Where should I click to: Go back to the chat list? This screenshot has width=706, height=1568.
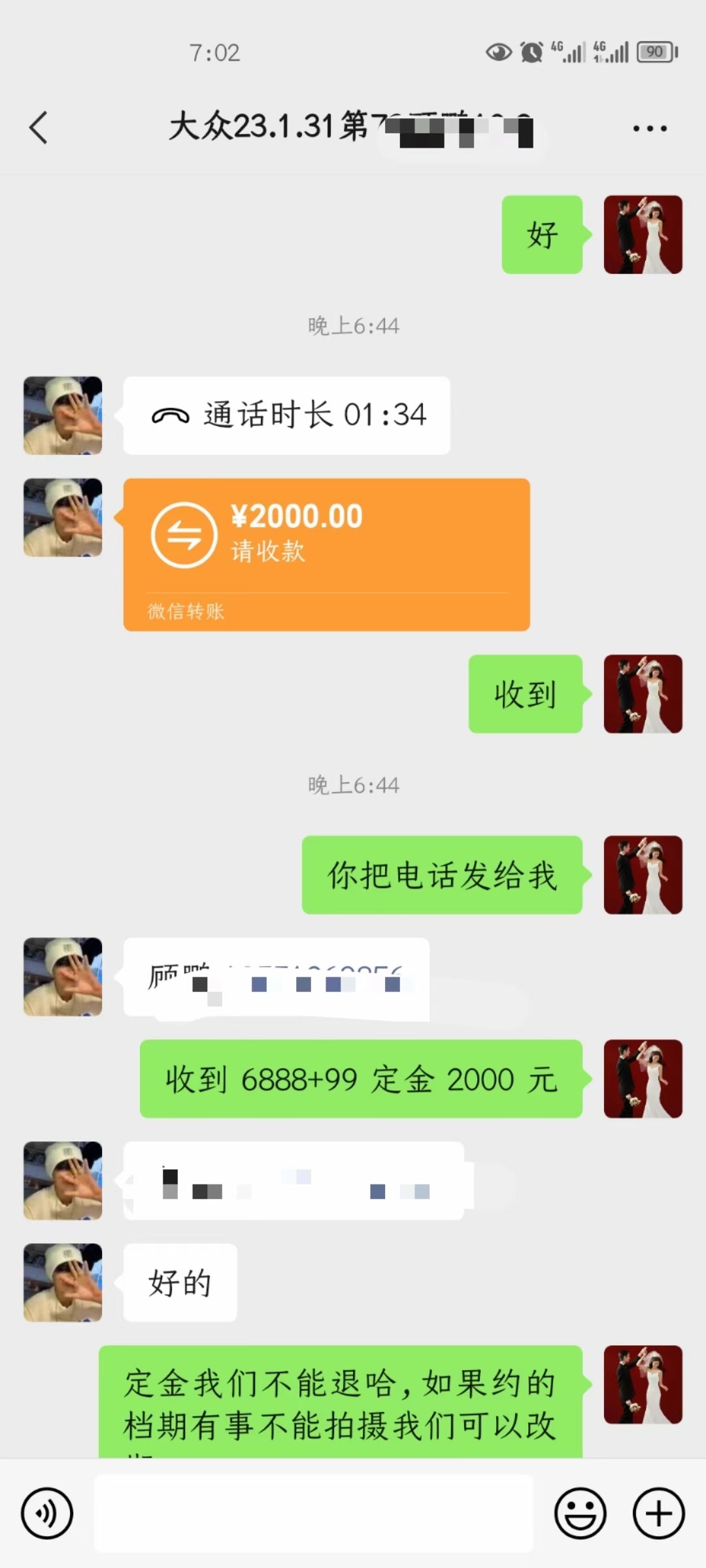click(39, 127)
